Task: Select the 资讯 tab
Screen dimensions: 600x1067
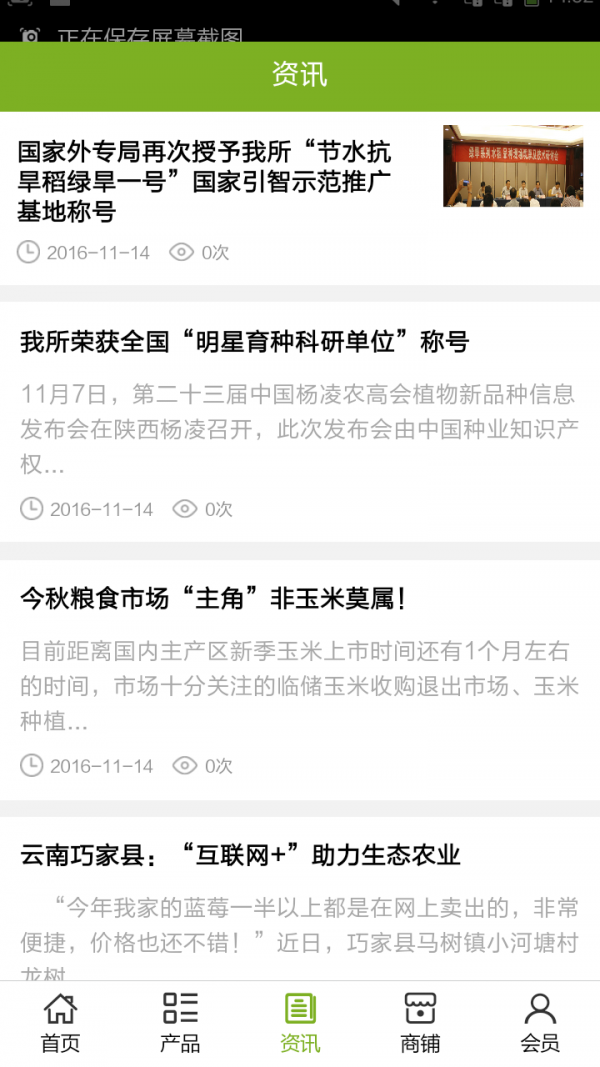Action: 300,1023
